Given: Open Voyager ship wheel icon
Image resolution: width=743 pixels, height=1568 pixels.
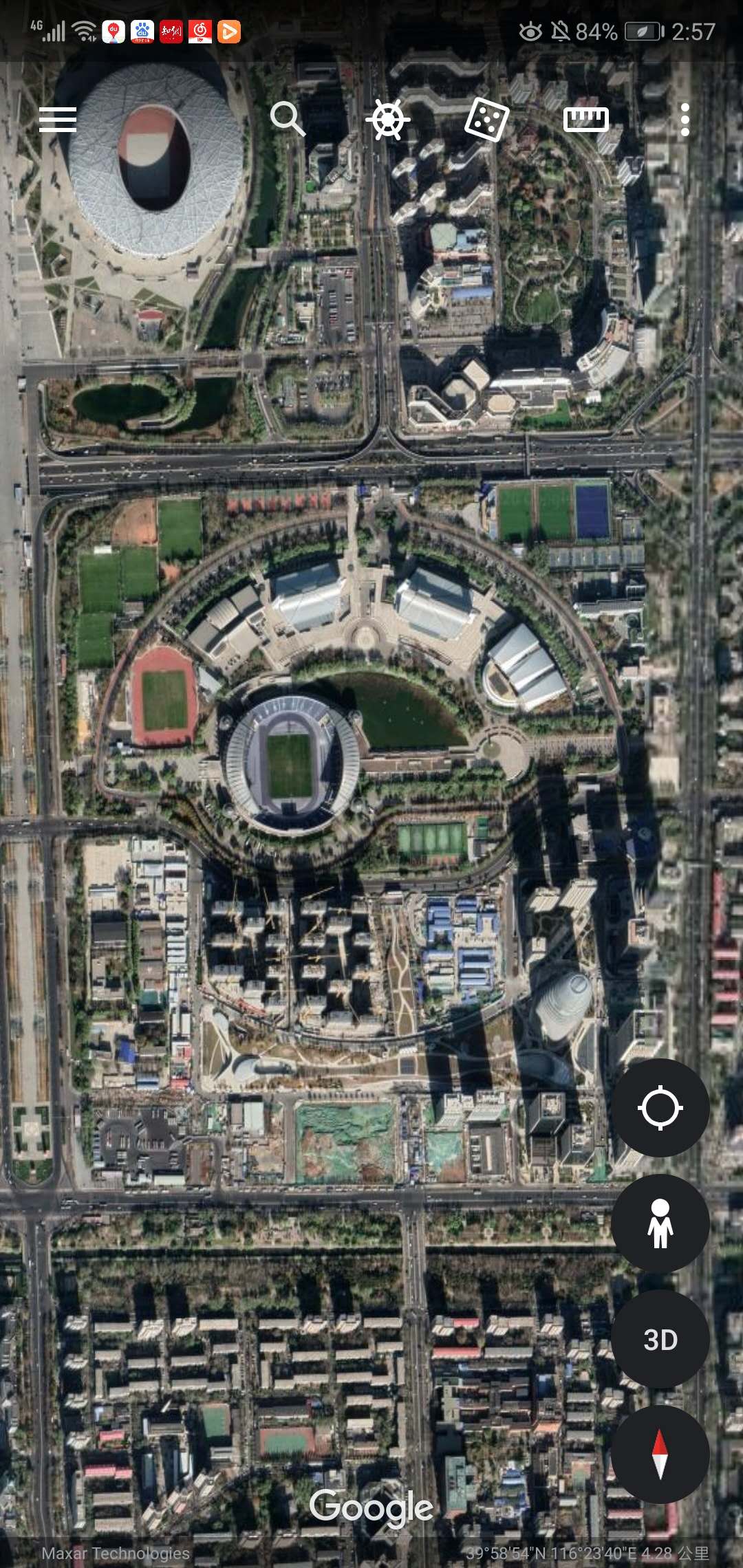Looking at the screenshot, I should coord(387,120).
